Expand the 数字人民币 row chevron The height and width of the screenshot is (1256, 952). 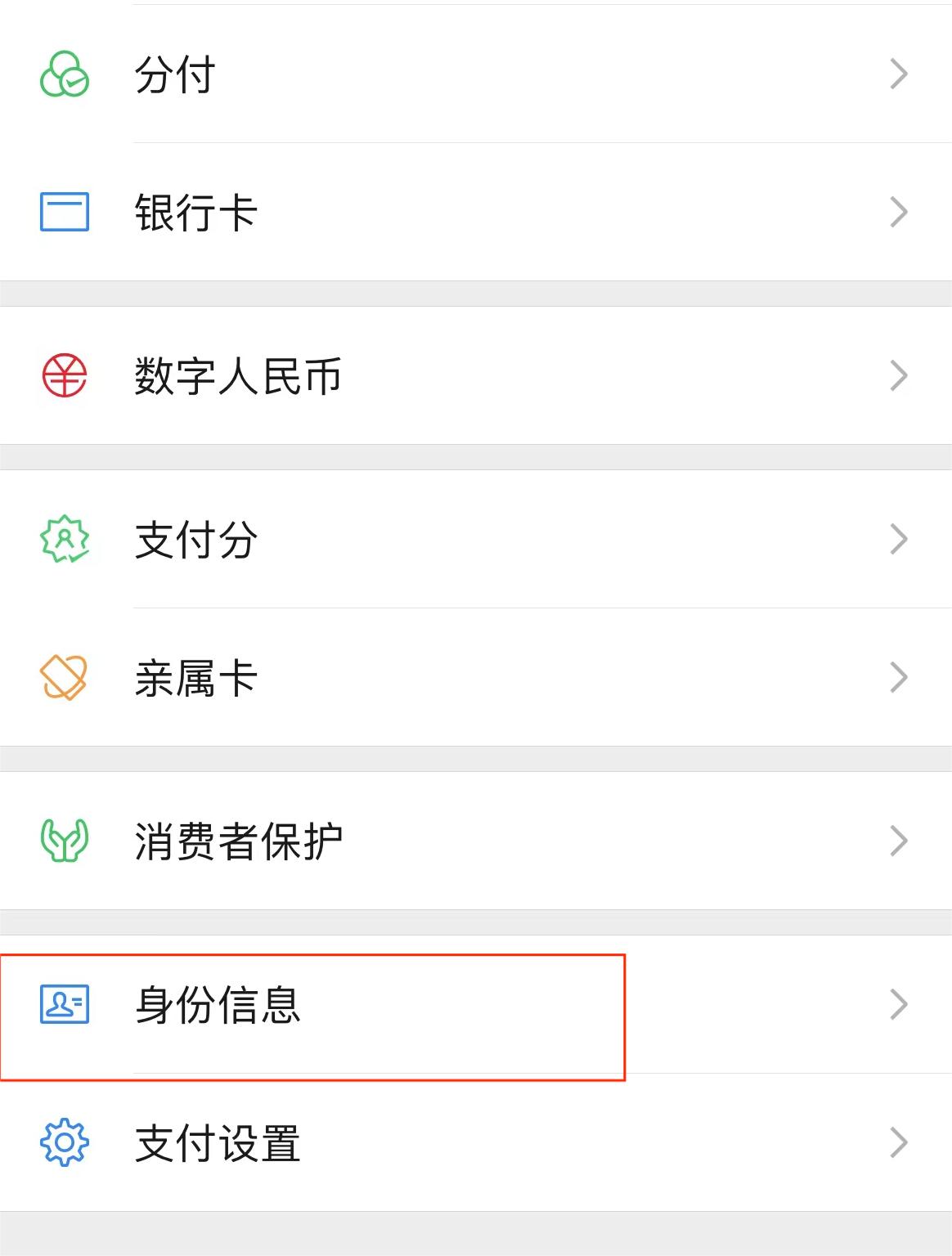[x=898, y=375]
